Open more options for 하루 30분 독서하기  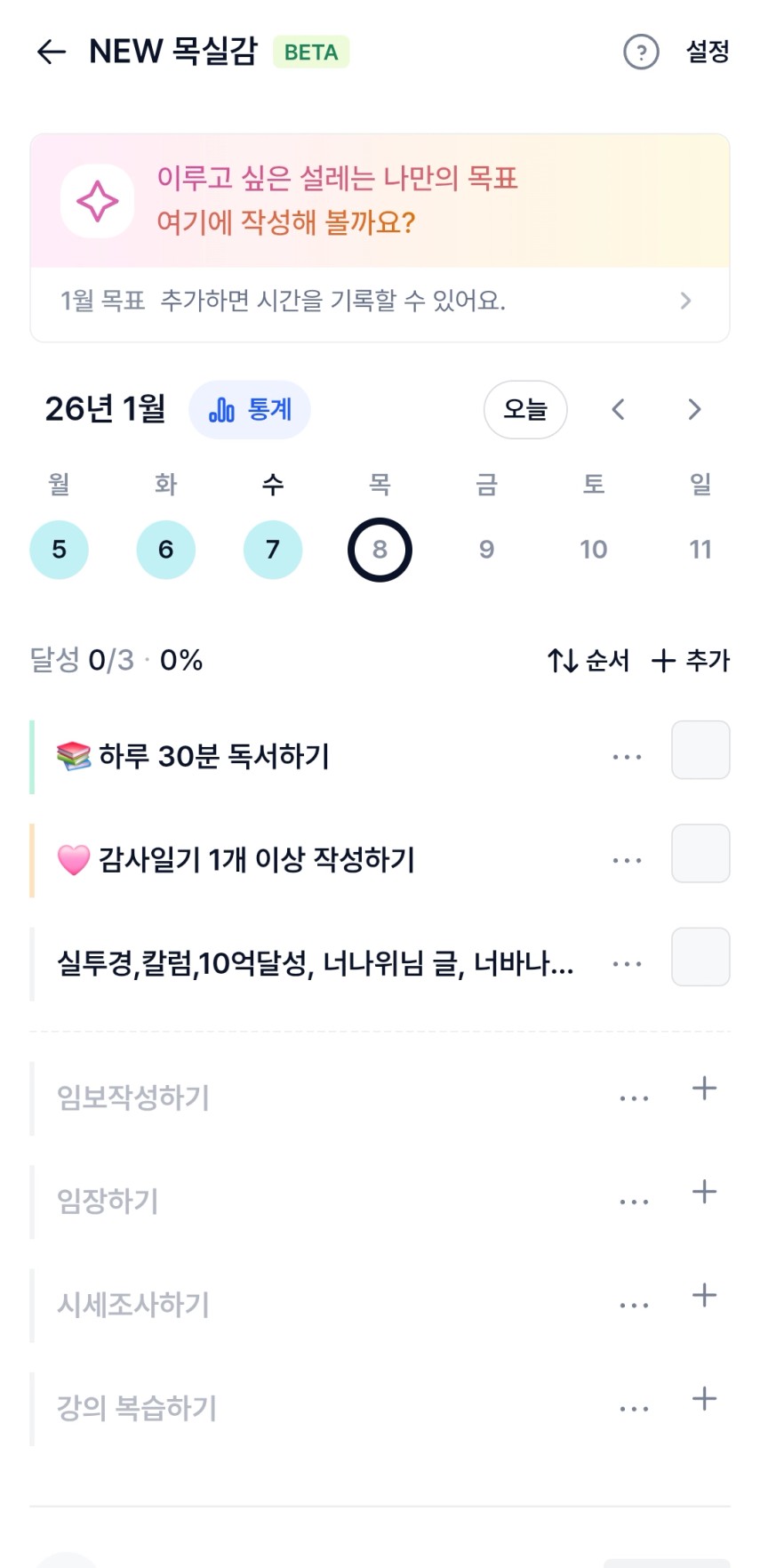click(x=627, y=757)
